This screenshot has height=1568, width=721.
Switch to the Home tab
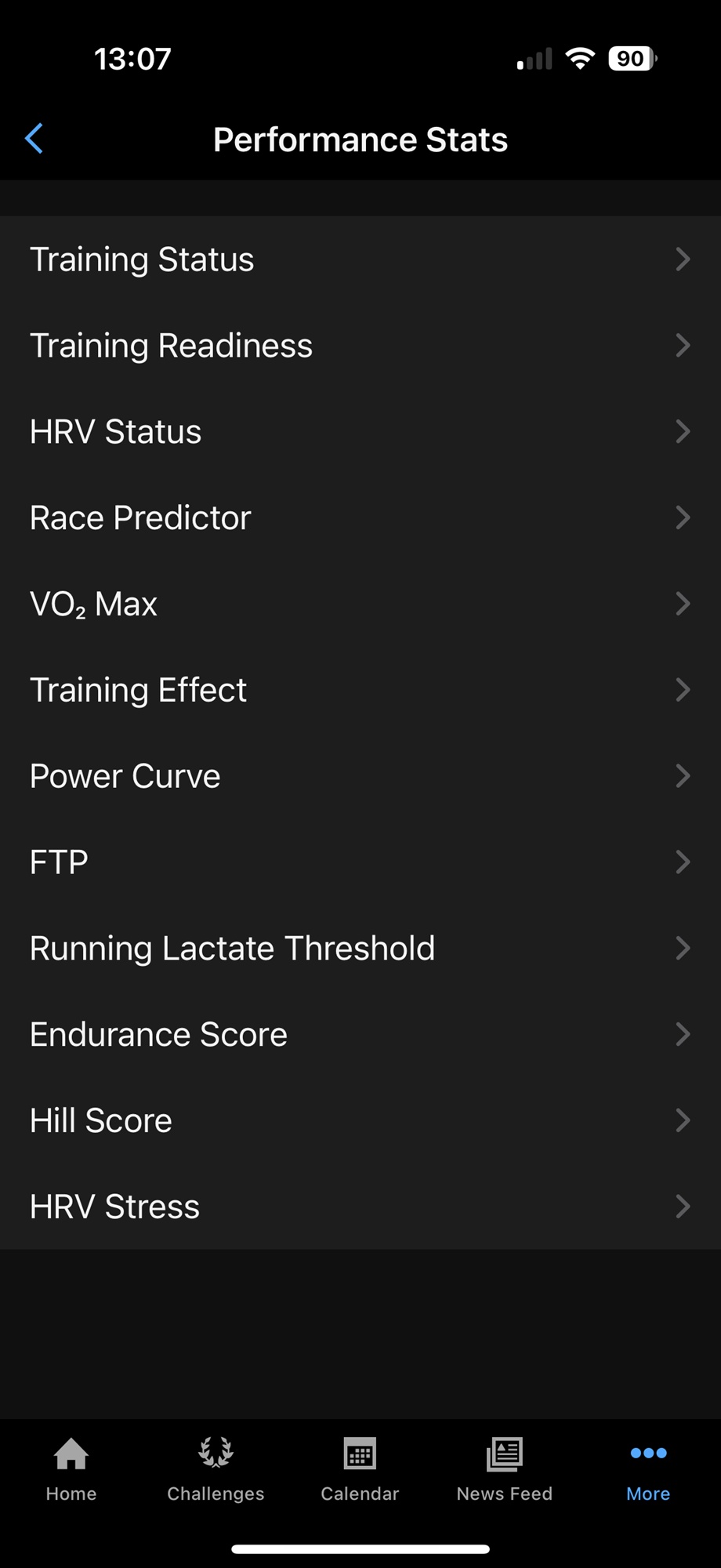[x=71, y=1469]
